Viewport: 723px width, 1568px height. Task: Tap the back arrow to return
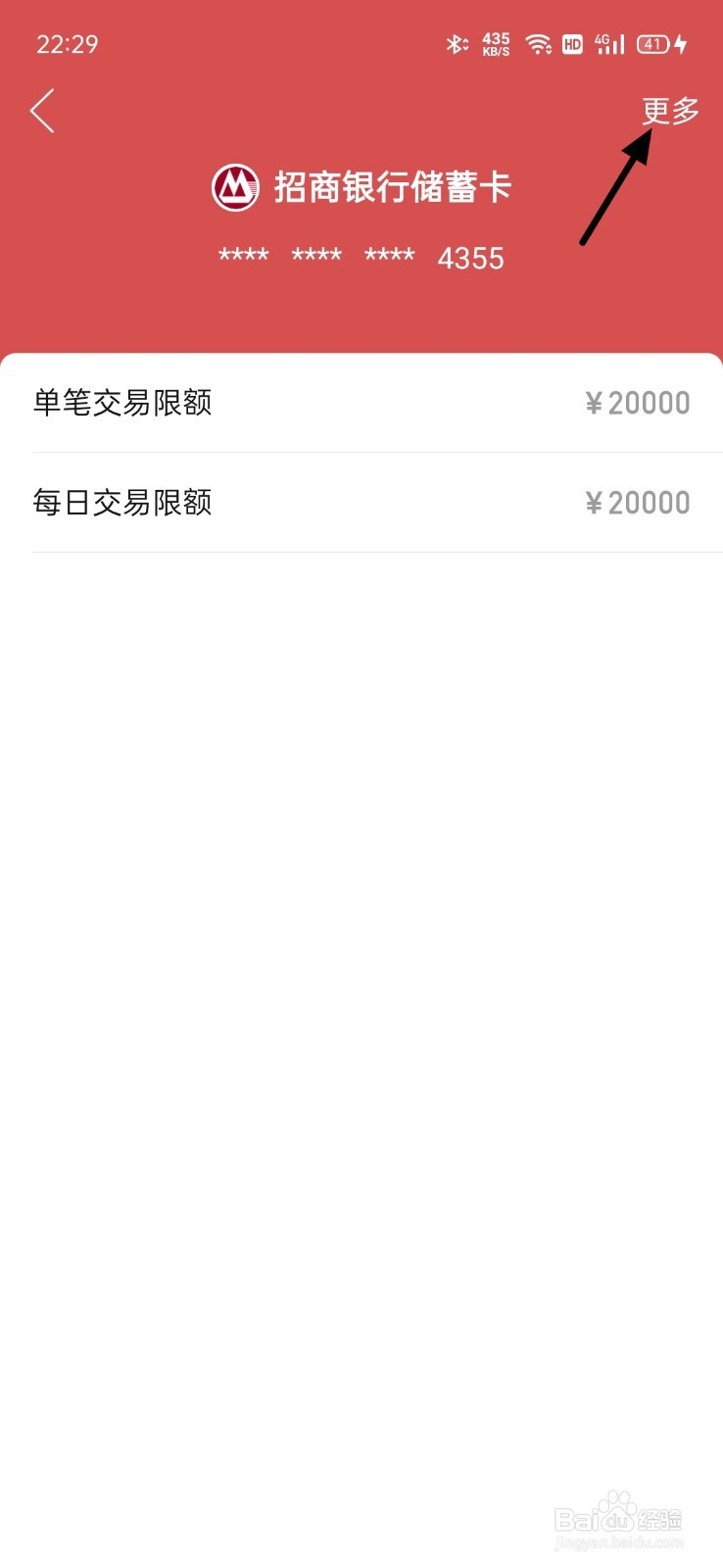(41, 111)
